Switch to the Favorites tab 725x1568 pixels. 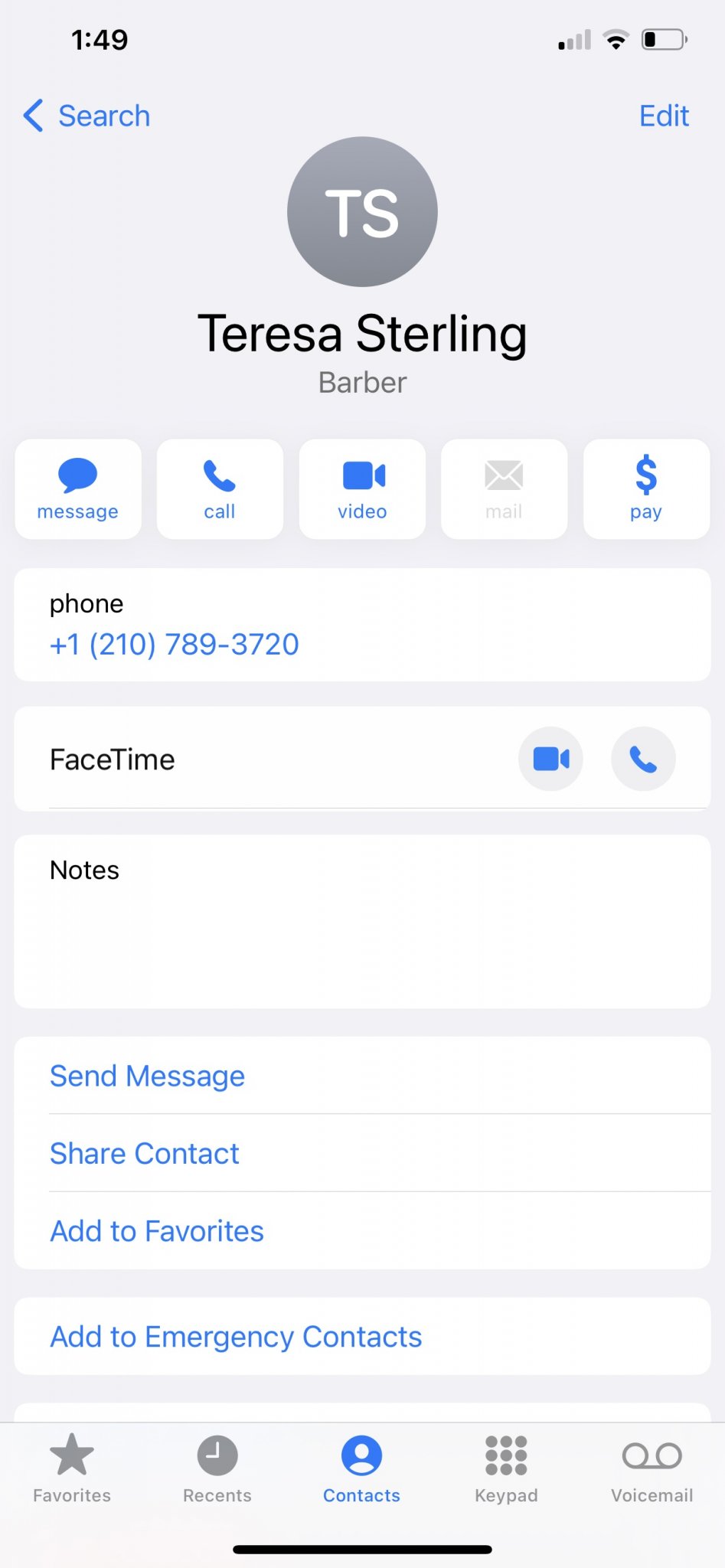coord(72,1468)
